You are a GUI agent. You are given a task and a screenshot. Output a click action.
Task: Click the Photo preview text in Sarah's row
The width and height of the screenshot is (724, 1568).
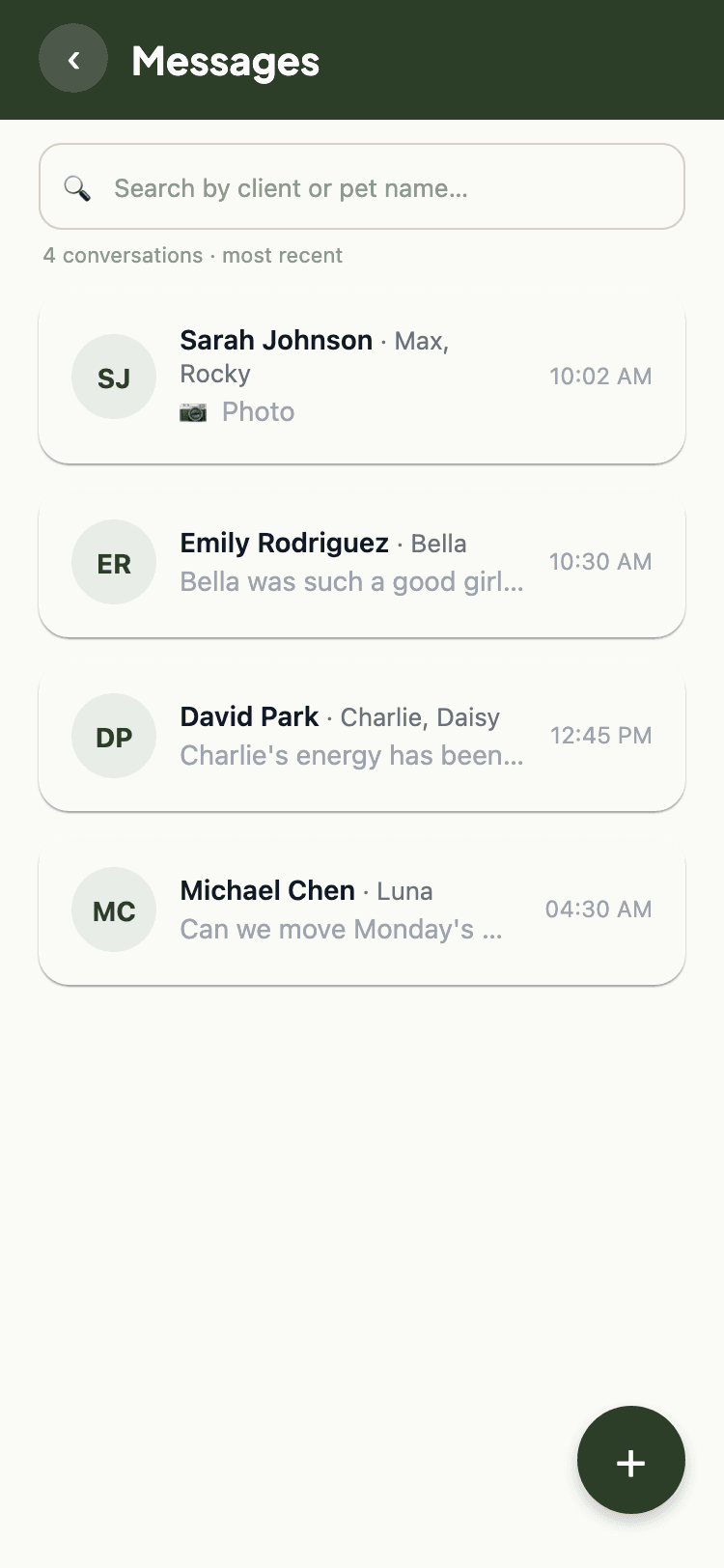258,411
